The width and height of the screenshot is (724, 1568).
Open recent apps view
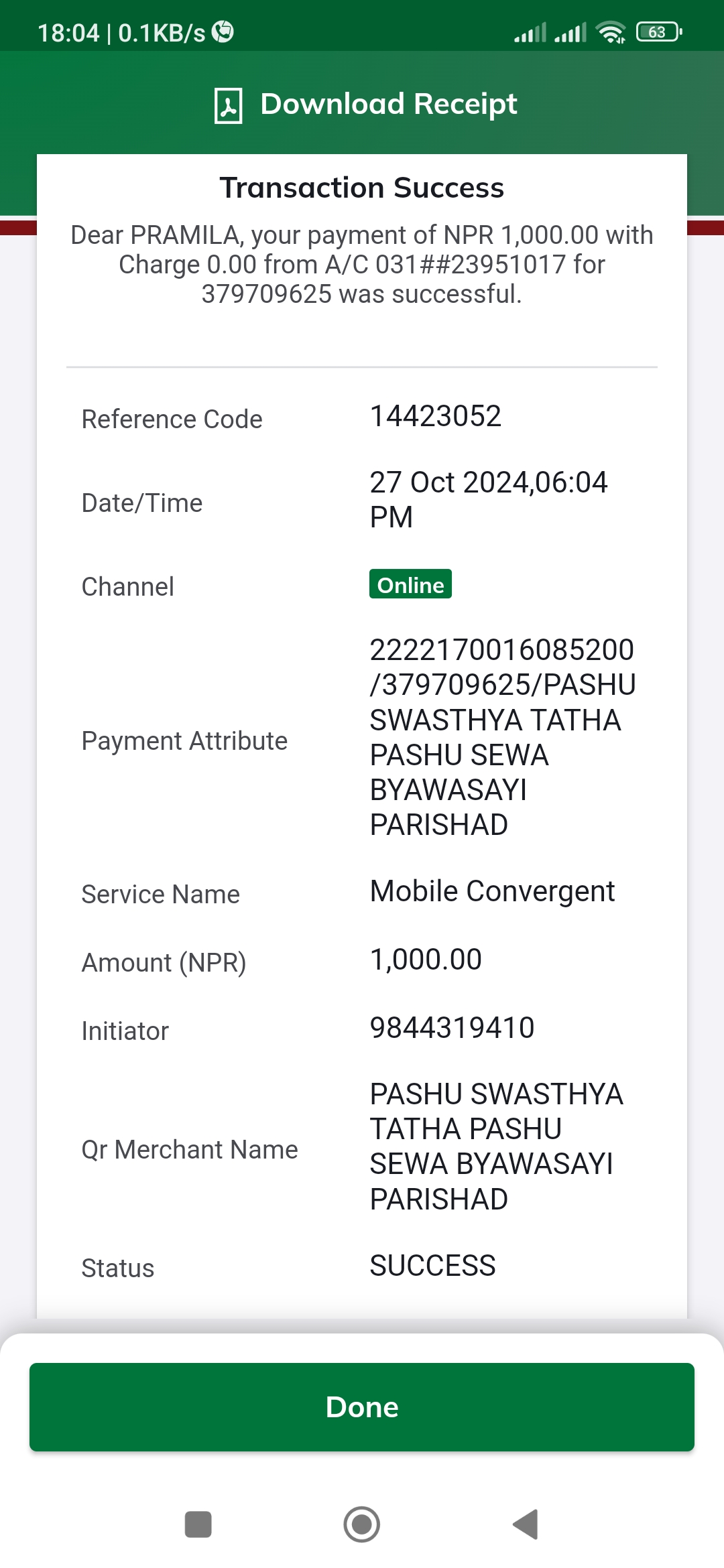(198, 1524)
